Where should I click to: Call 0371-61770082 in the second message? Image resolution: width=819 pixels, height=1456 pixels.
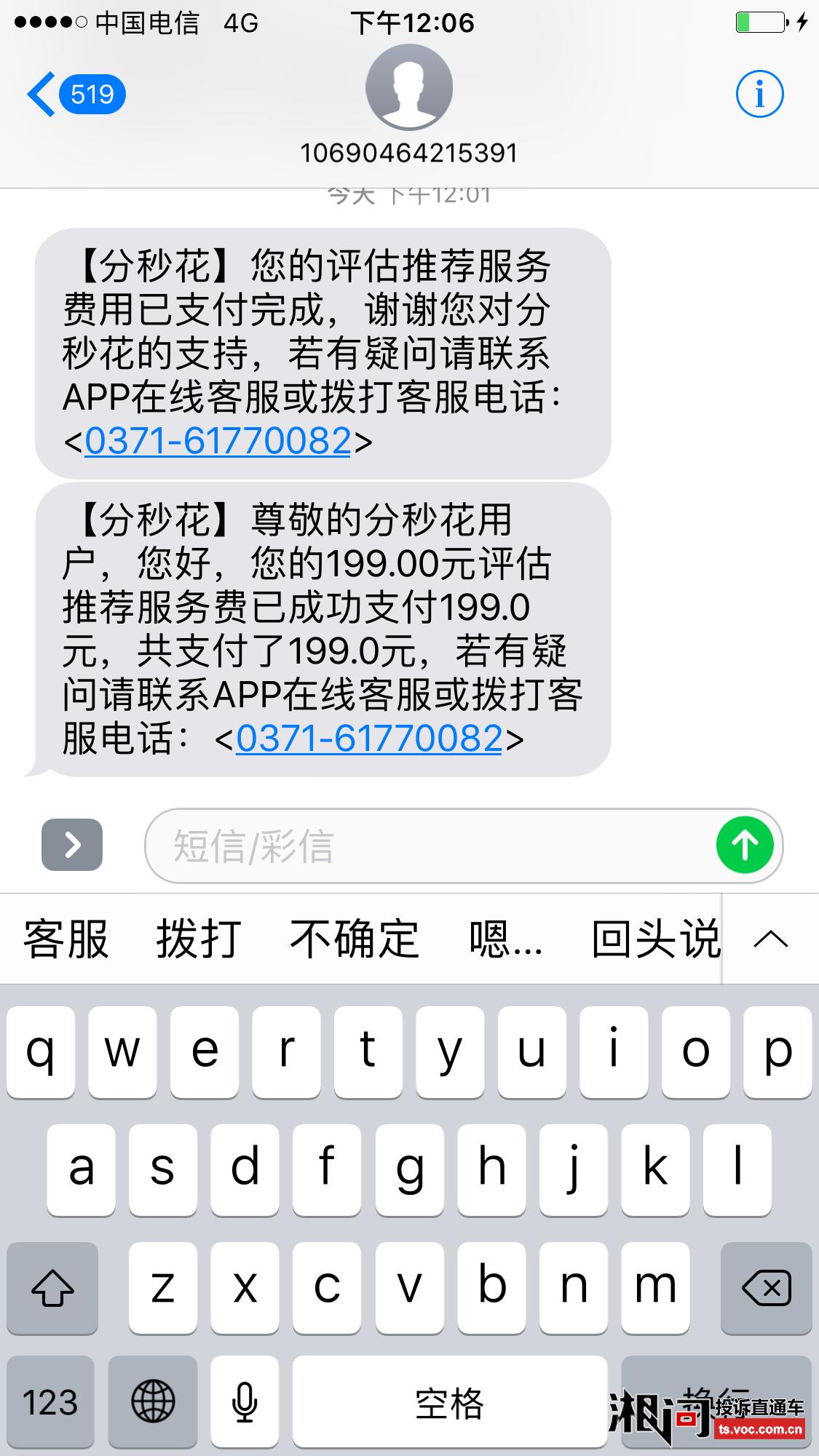click(369, 739)
